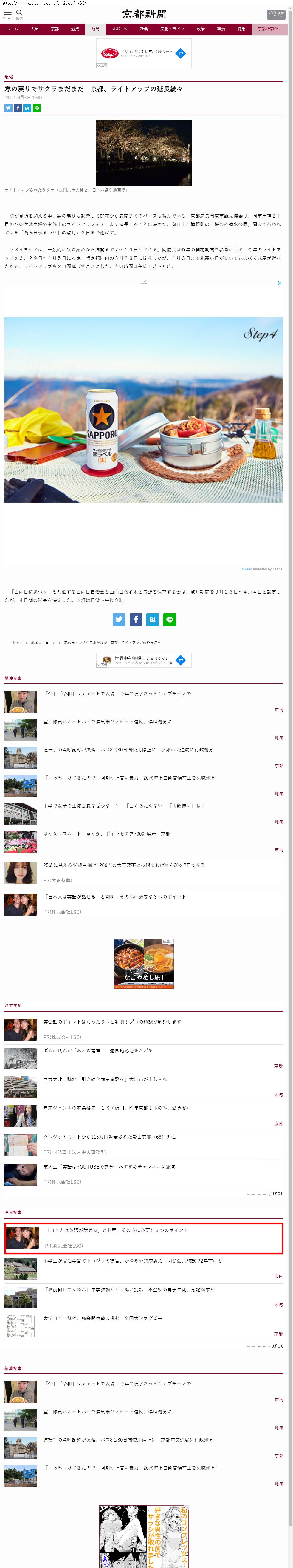This screenshot has width=293, height=1568.
Task: Switch to the 滋賀 tab
Action: (x=75, y=29)
